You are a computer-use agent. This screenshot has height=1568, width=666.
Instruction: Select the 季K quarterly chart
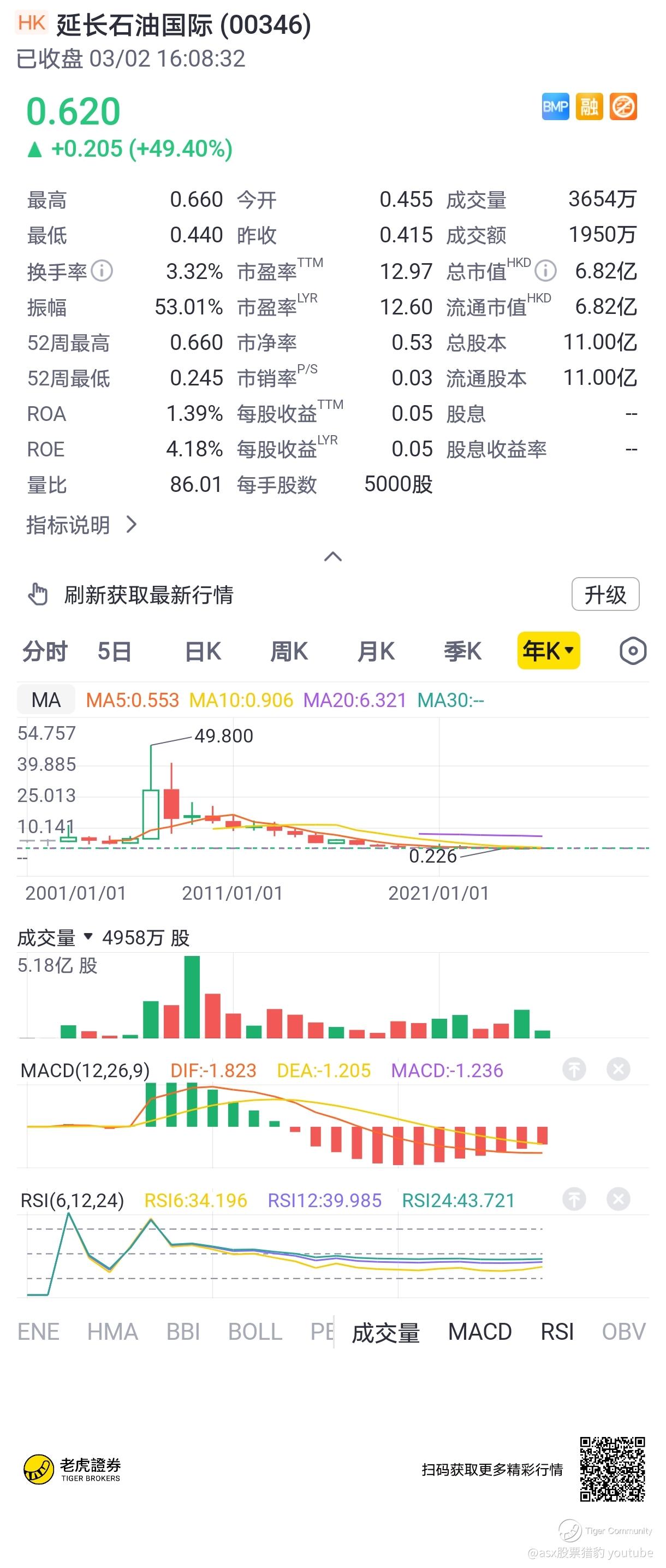(462, 651)
